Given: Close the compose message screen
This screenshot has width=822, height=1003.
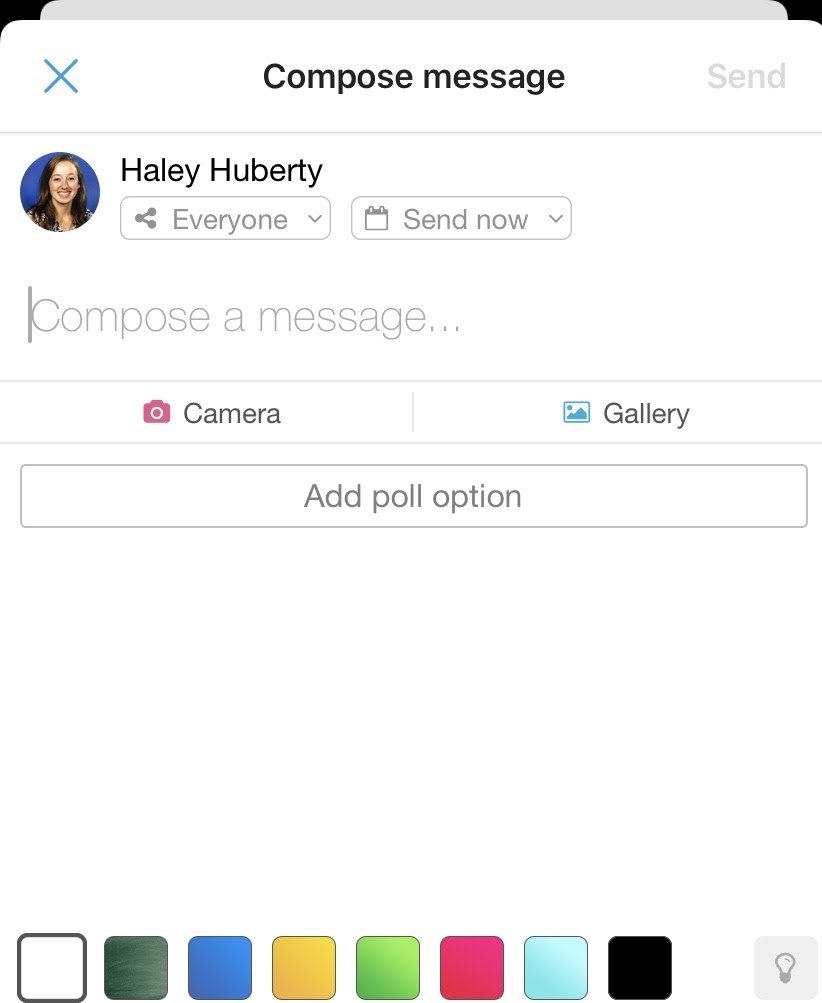Looking at the screenshot, I should (x=61, y=76).
